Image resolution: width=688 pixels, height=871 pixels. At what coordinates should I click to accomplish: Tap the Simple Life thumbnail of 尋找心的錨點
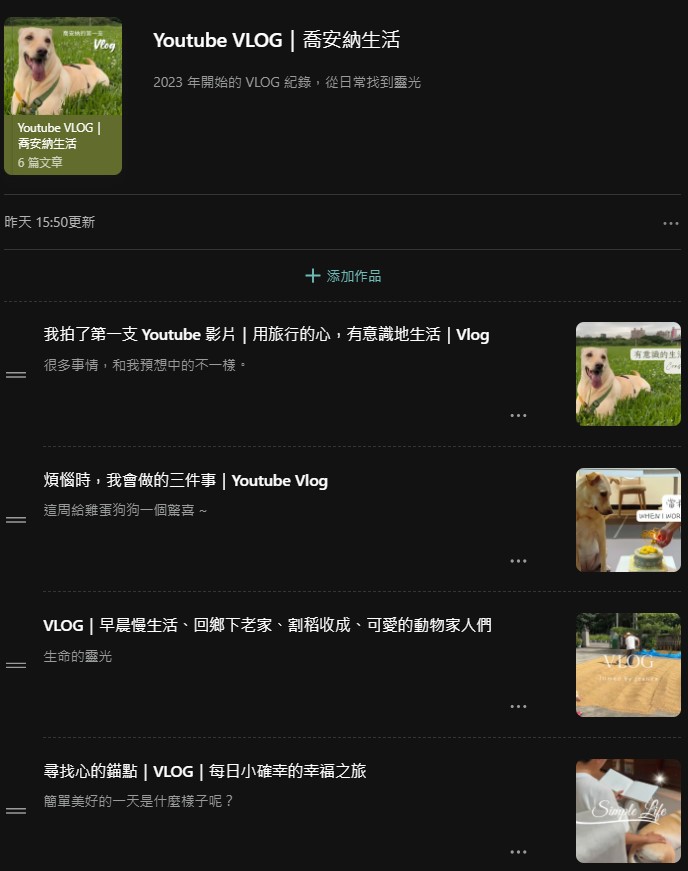(x=628, y=811)
